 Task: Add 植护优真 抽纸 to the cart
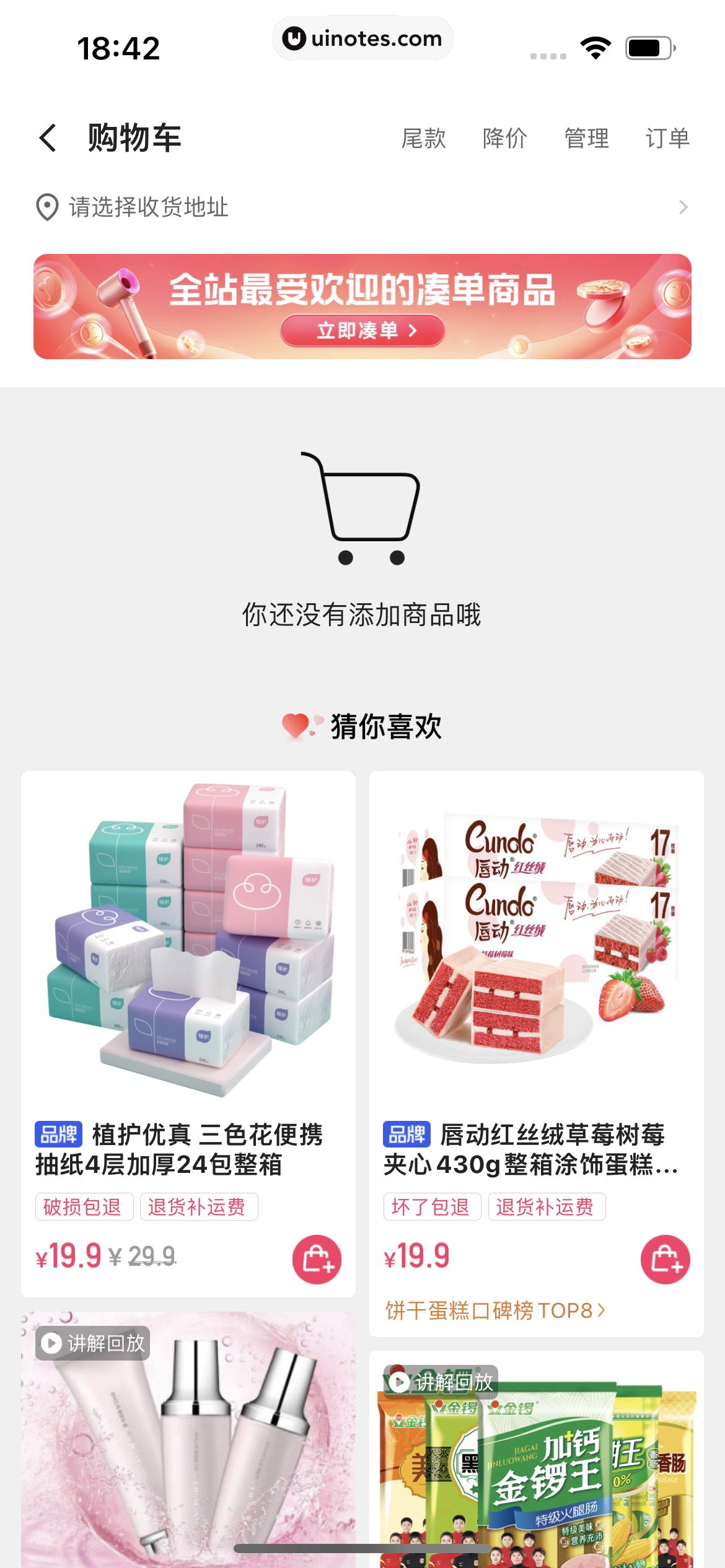pyautogui.click(x=317, y=1259)
